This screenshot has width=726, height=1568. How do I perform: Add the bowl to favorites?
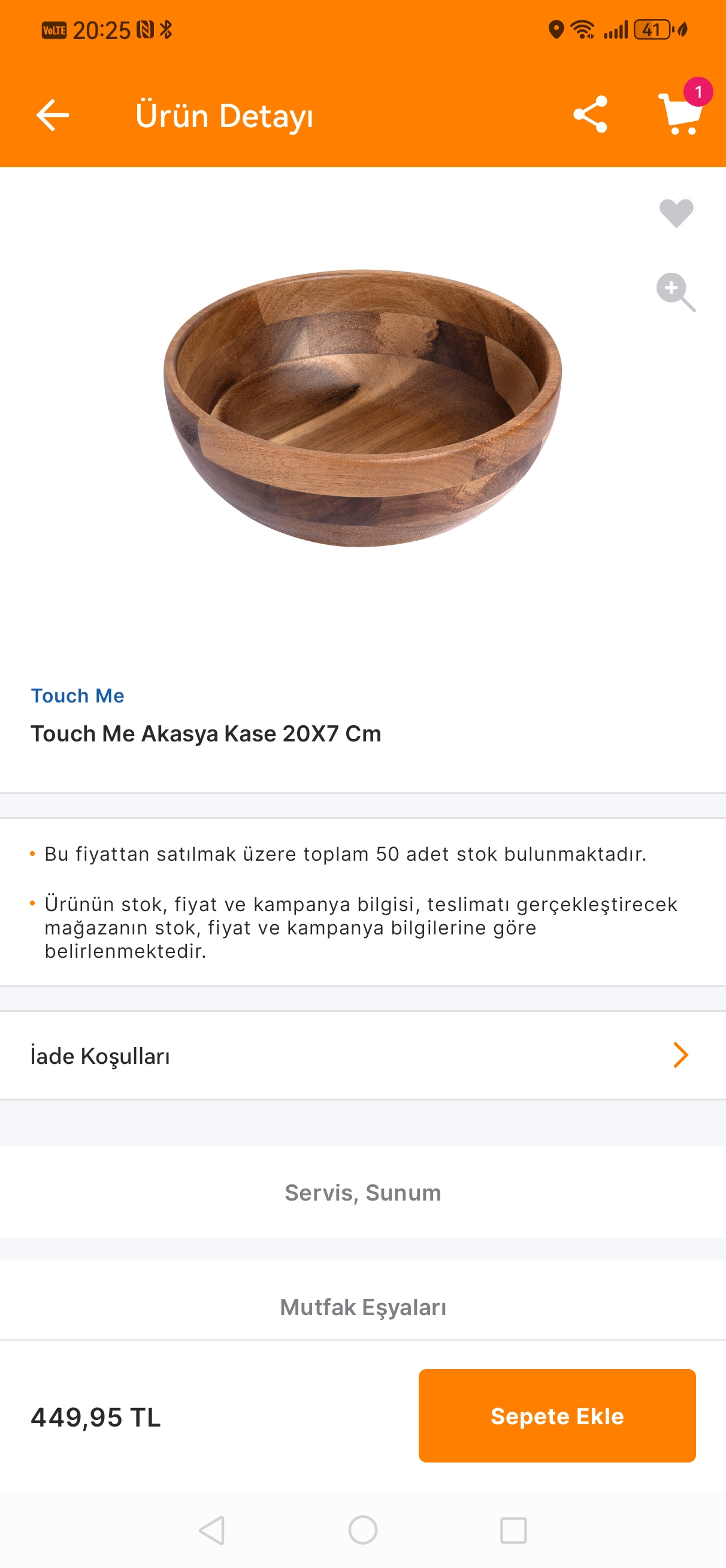point(676,213)
